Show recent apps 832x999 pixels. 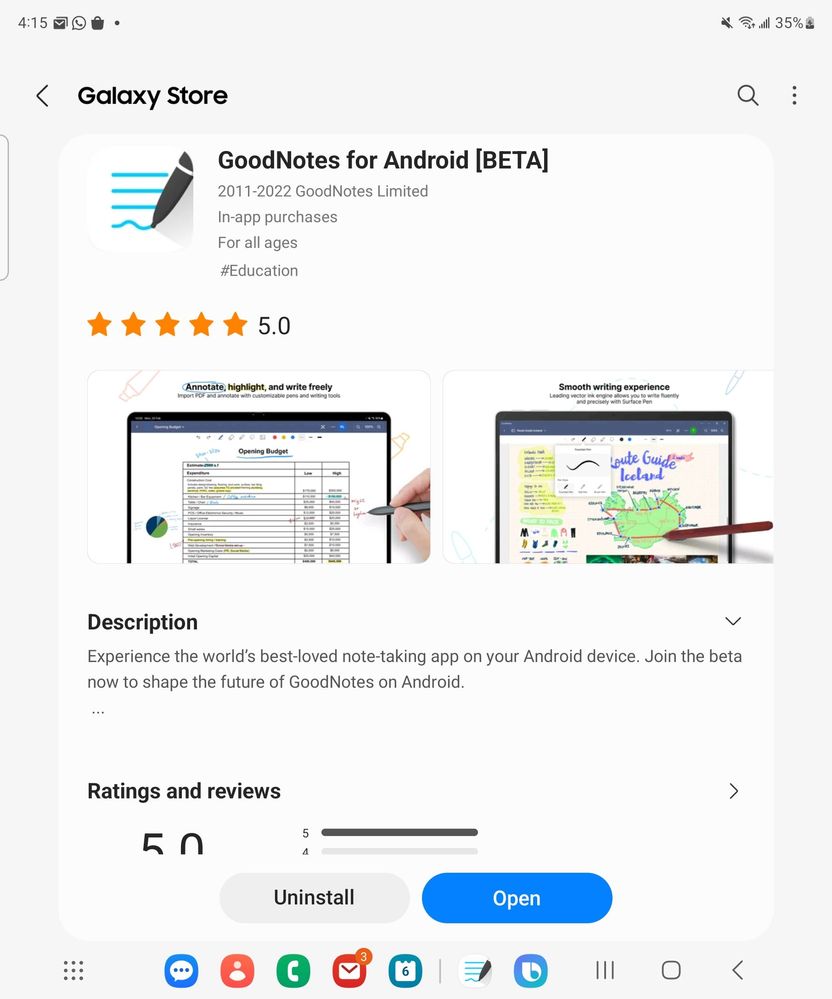(605, 970)
